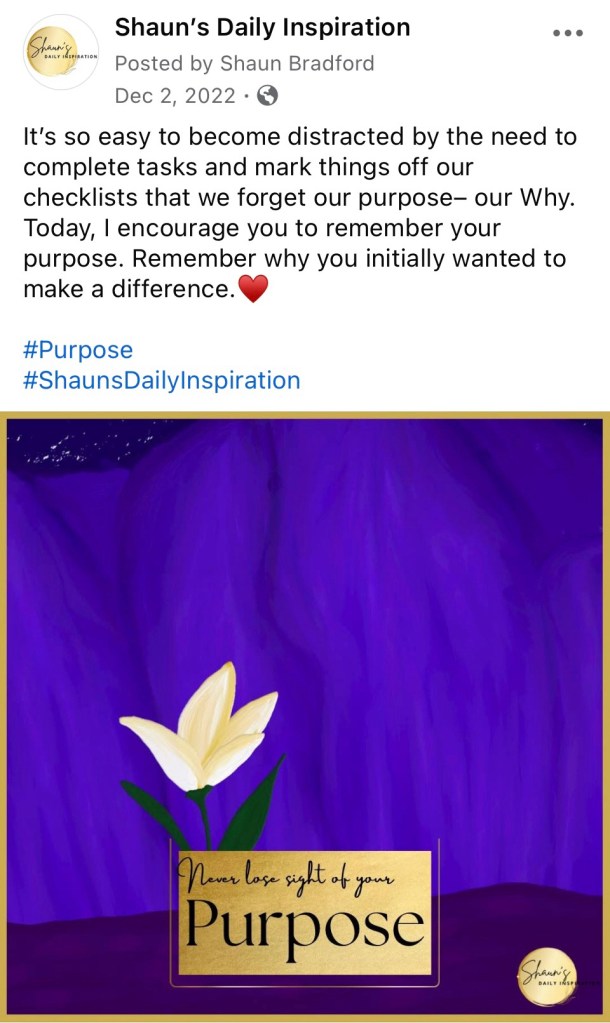610x1023 pixels.
Task: Tap the #Purpose hashtag
Action: click(x=77, y=350)
